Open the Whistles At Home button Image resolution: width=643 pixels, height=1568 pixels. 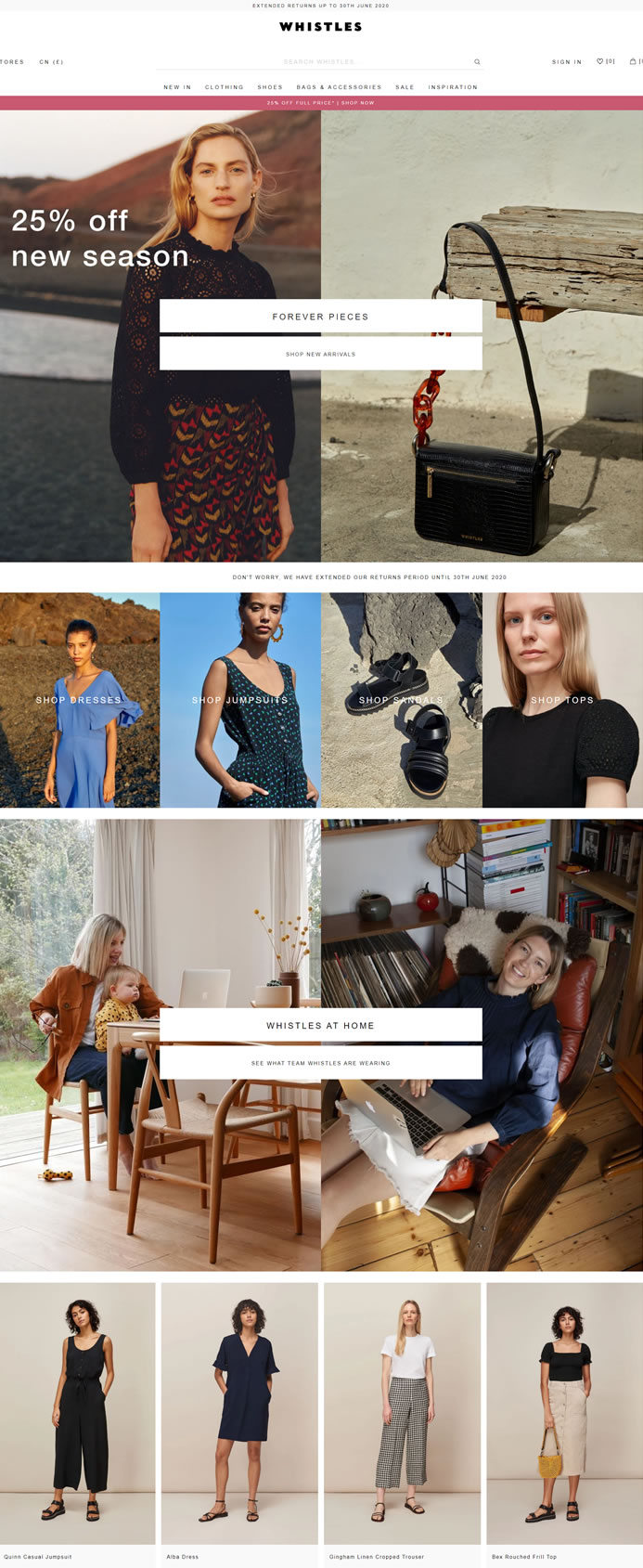pyautogui.click(x=320, y=1026)
